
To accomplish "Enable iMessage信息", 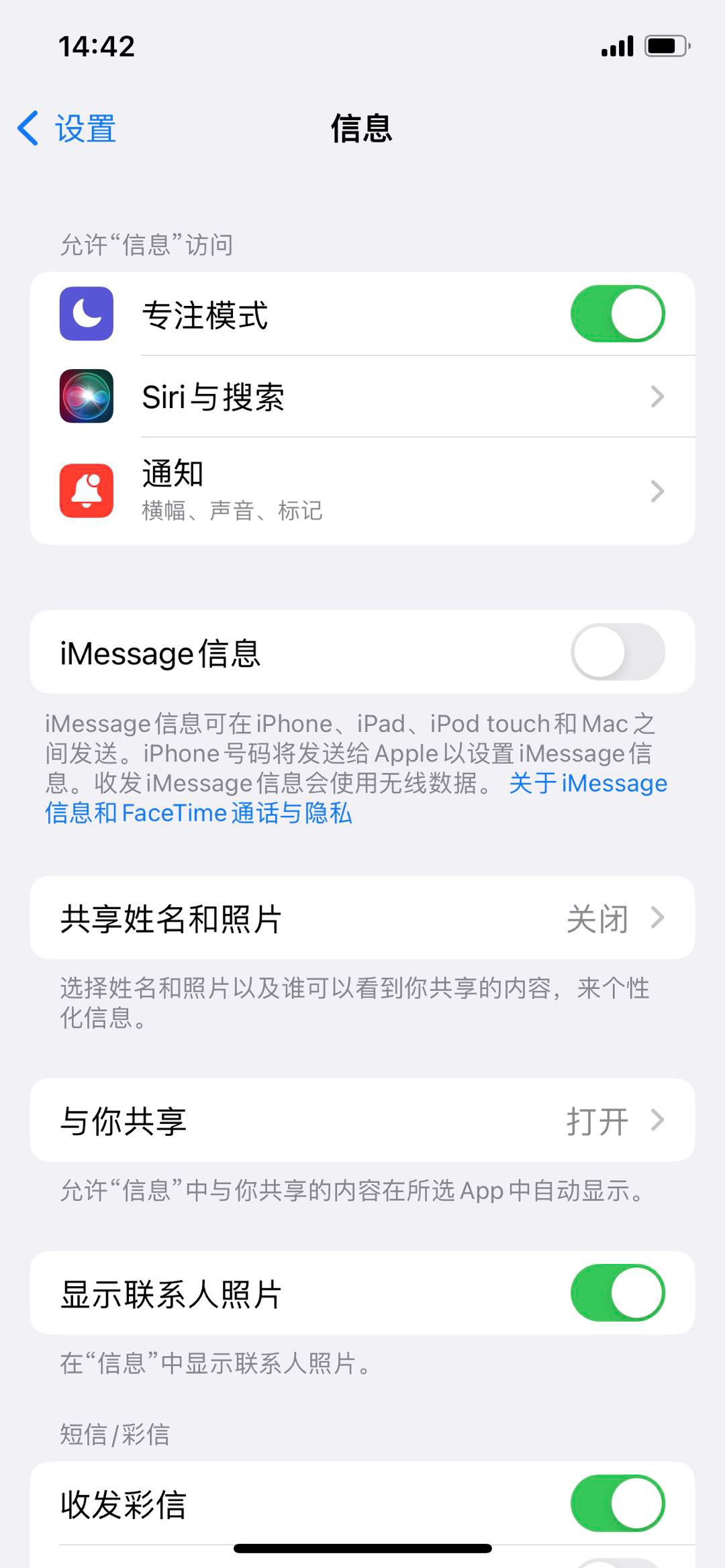I will tap(617, 652).
